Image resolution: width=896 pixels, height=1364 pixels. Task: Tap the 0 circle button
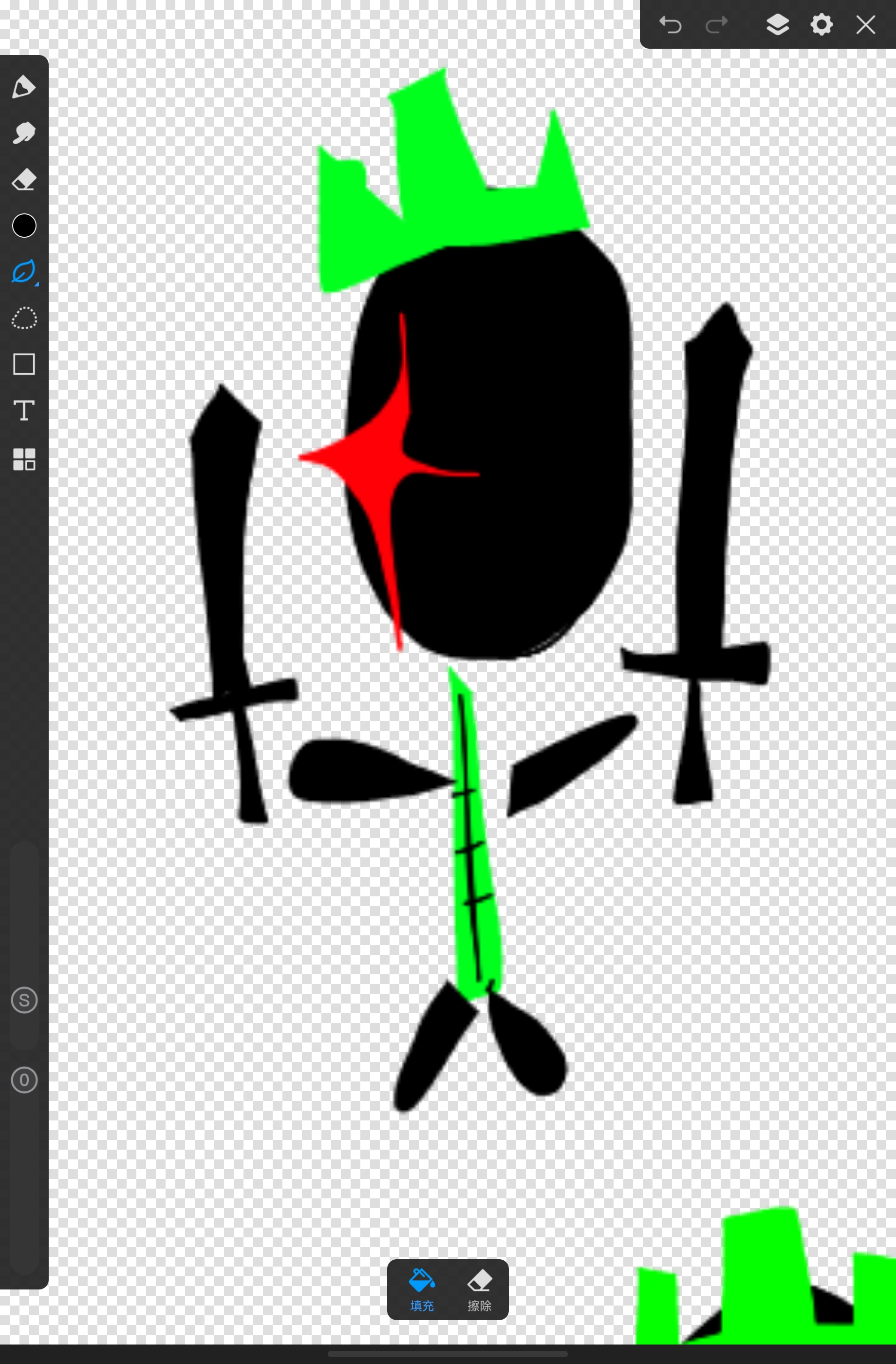coord(24,1080)
